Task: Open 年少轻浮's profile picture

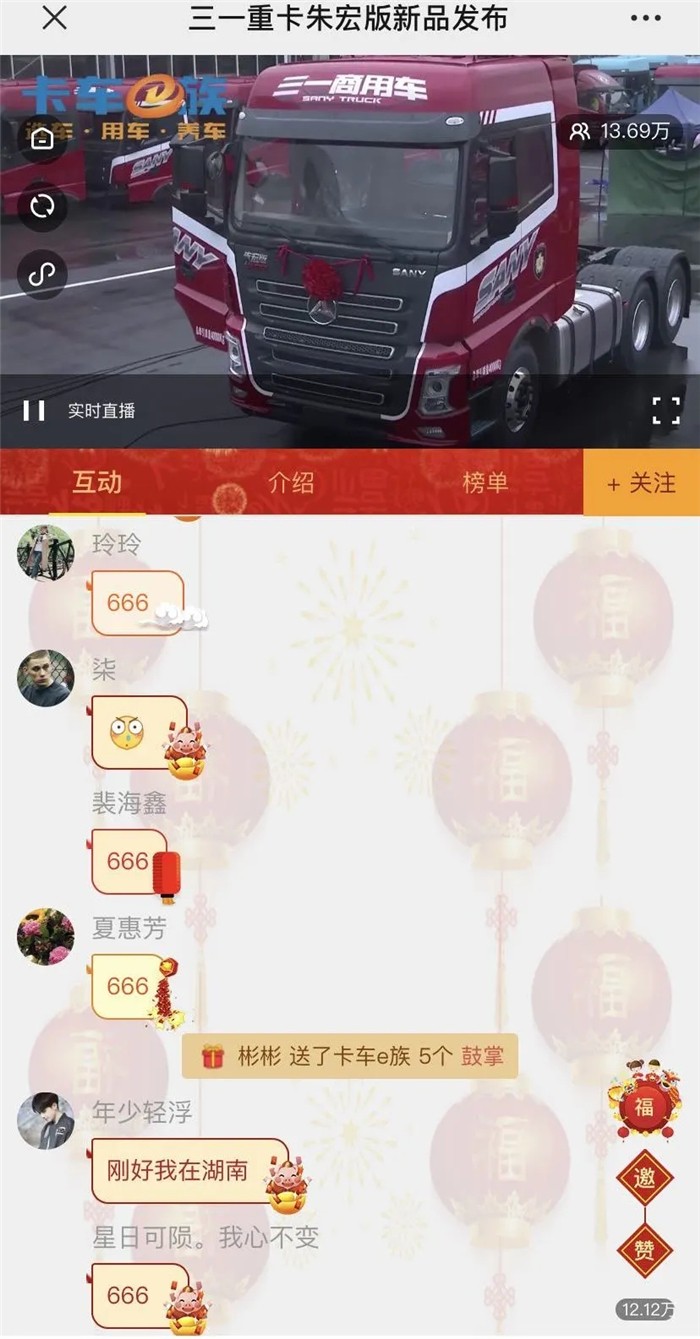Action: (45, 1120)
